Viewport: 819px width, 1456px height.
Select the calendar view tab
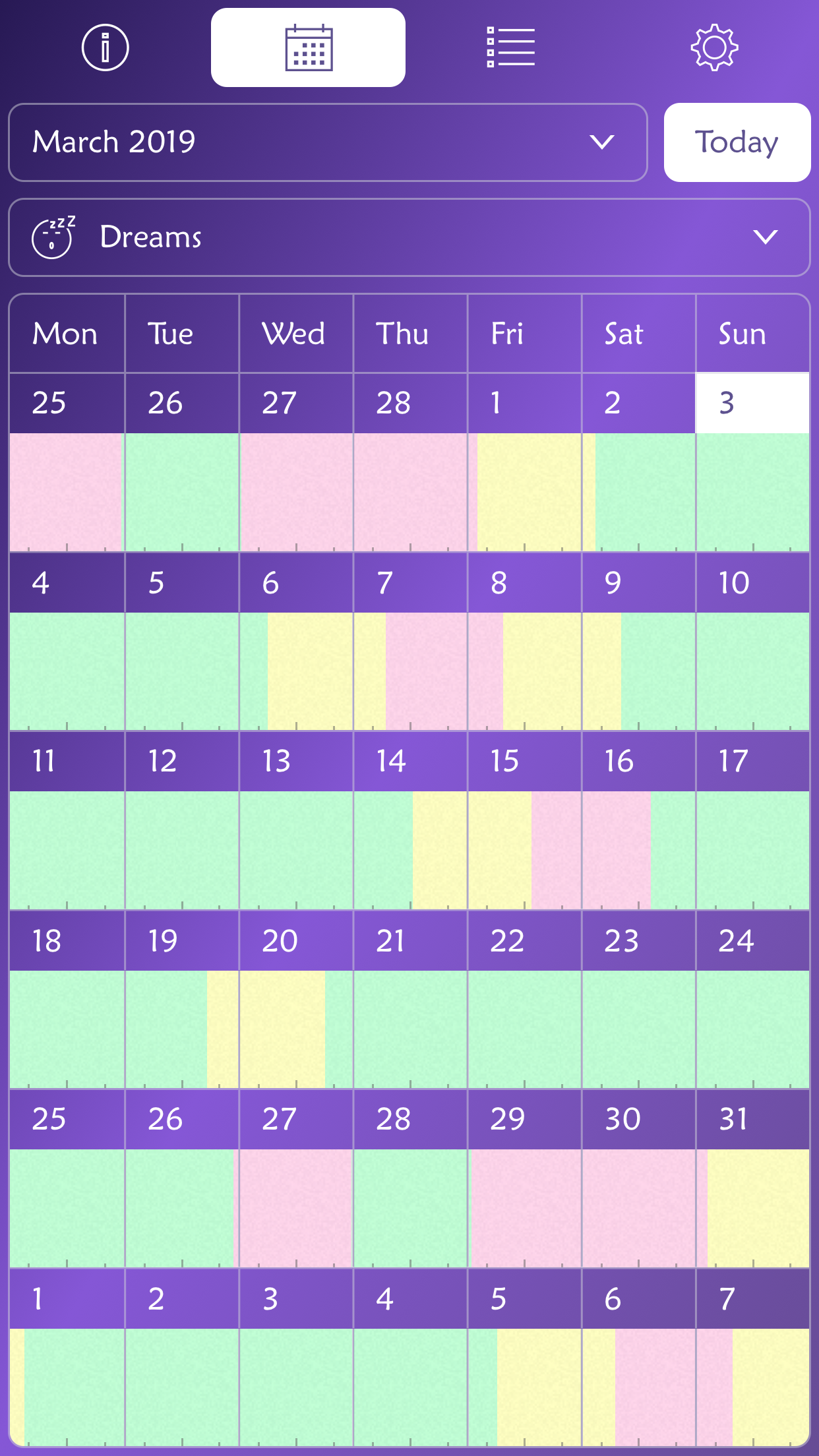(x=308, y=47)
